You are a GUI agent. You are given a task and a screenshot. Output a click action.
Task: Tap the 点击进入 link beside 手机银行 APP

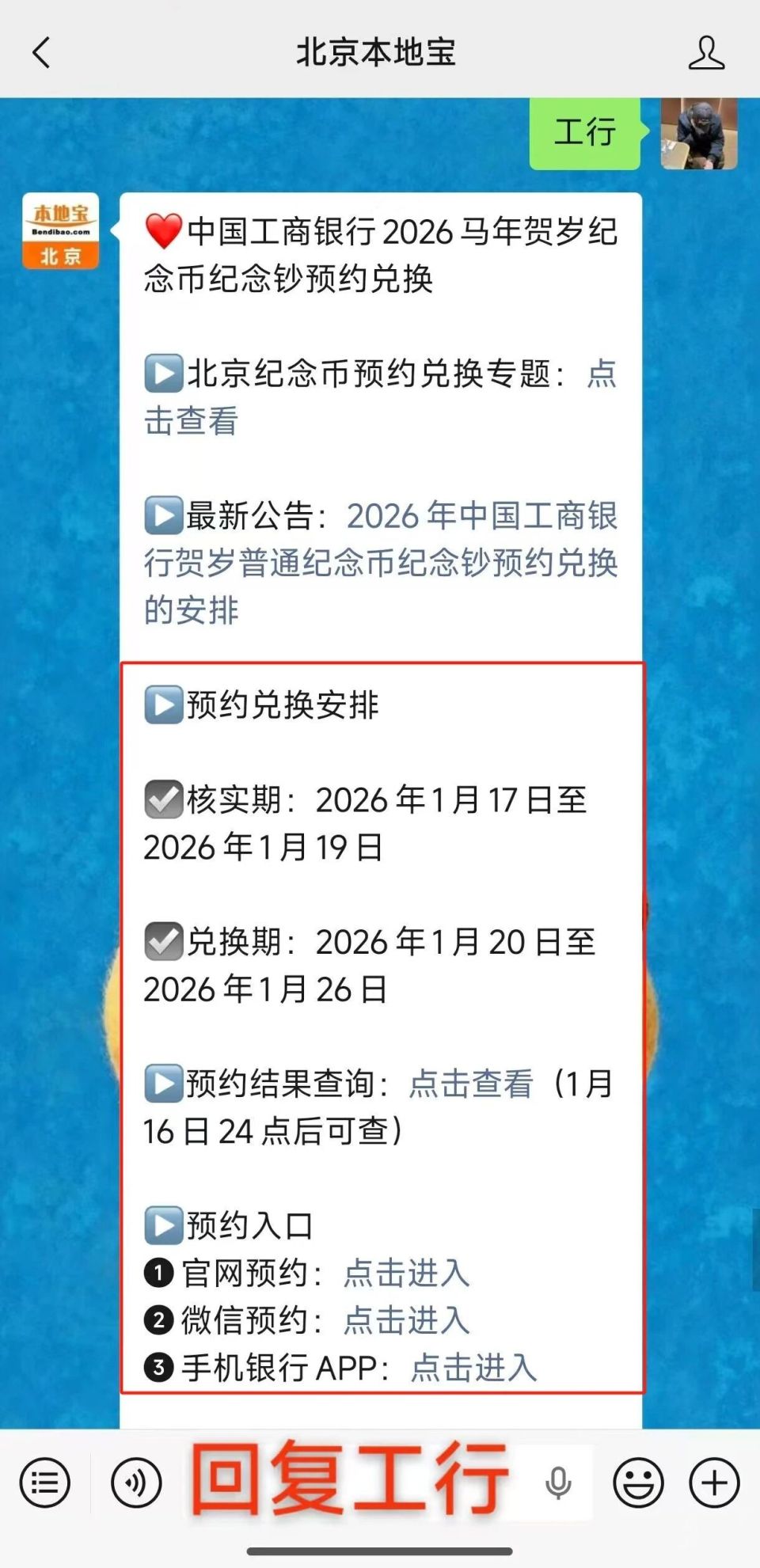coord(472,1365)
